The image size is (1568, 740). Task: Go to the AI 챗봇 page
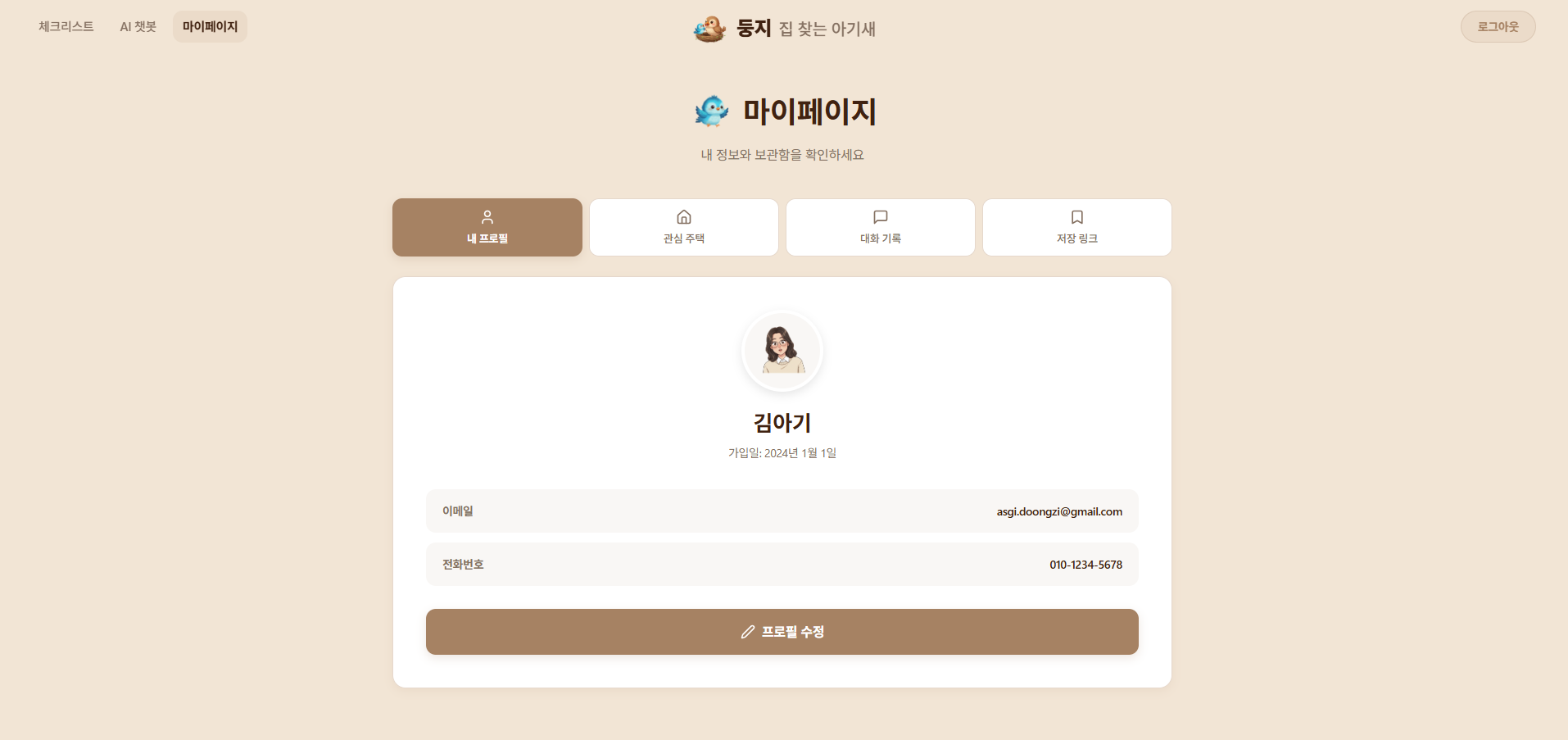(x=138, y=27)
